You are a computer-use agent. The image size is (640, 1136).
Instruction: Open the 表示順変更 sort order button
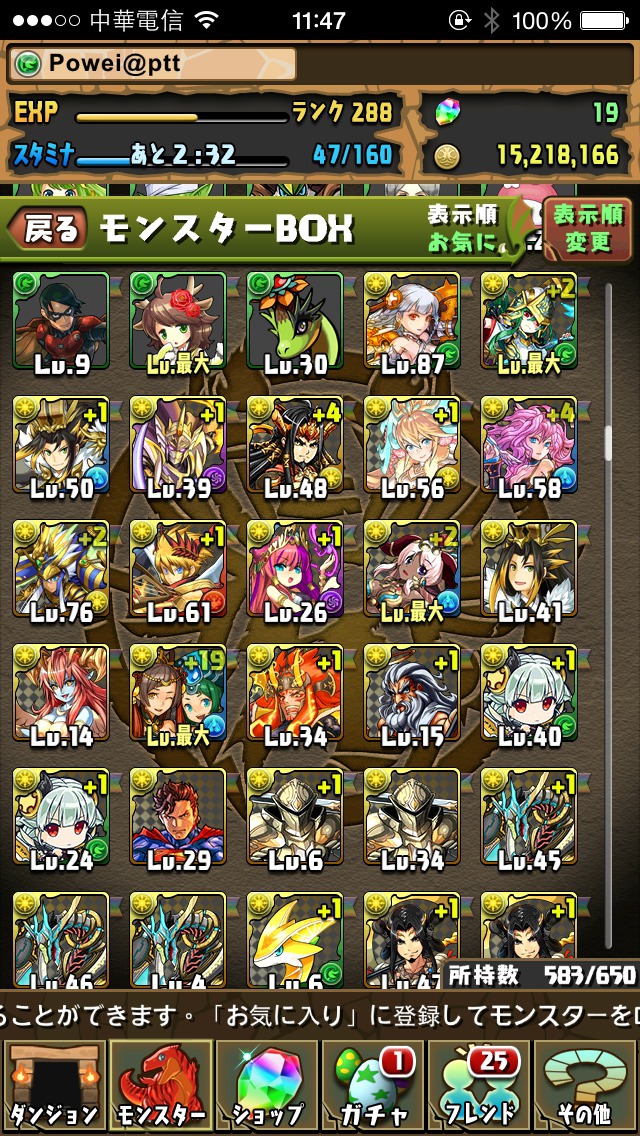[x=588, y=229]
